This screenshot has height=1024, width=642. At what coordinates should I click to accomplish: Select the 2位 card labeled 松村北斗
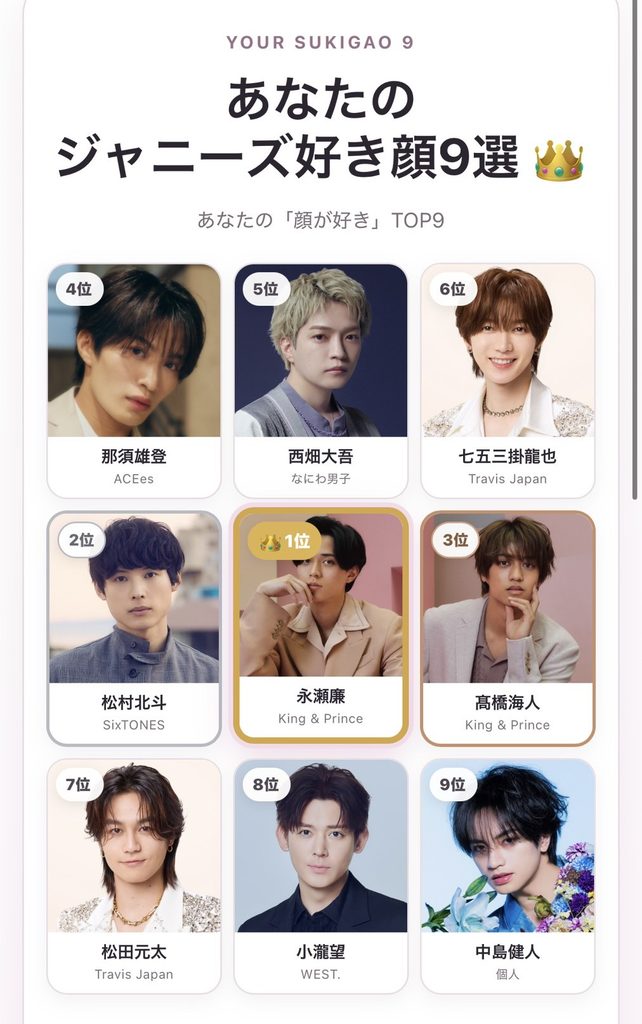[x=134, y=628]
